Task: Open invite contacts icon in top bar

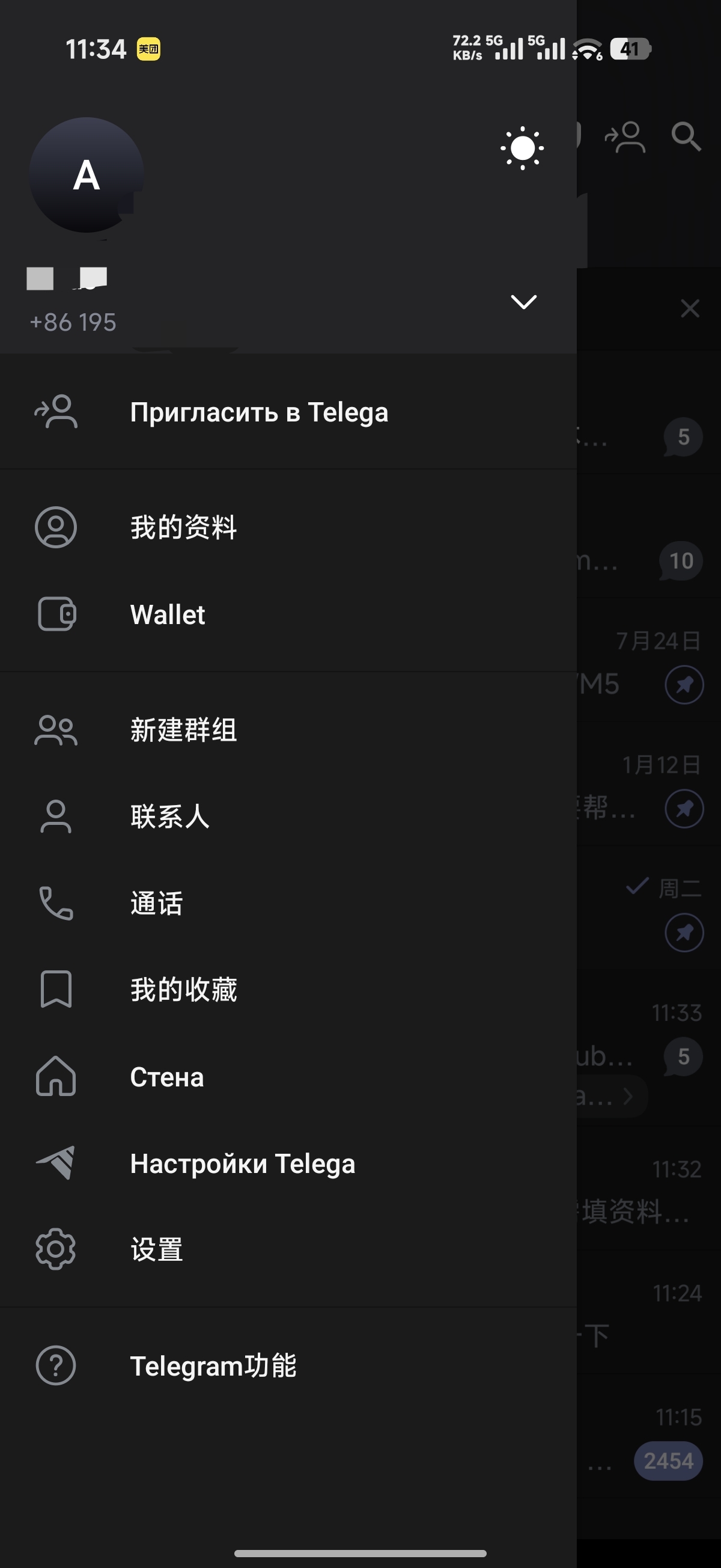Action: 625,137
